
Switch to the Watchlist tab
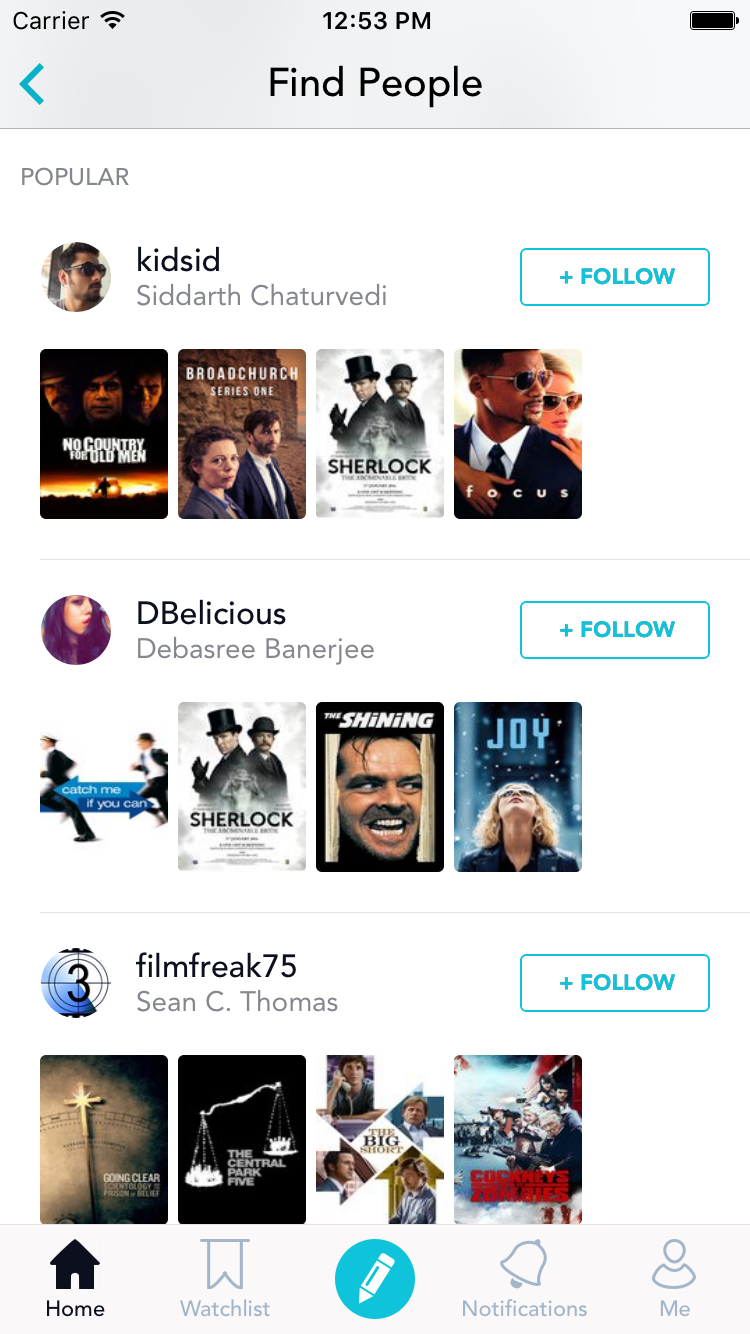(x=225, y=1280)
